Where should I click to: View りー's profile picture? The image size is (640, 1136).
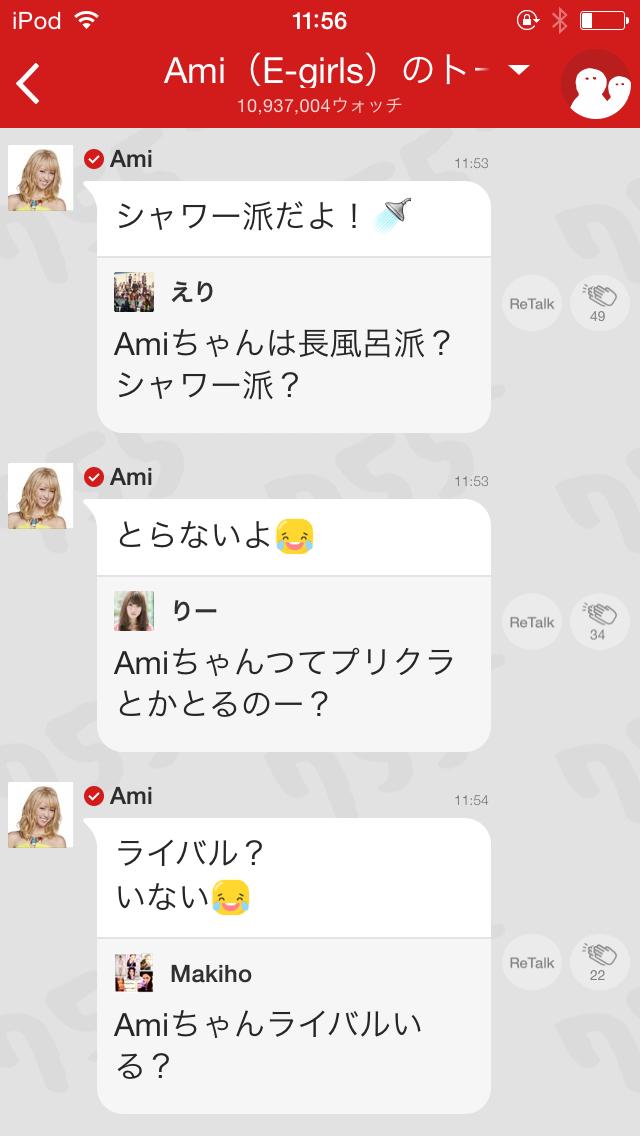point(134,610)
